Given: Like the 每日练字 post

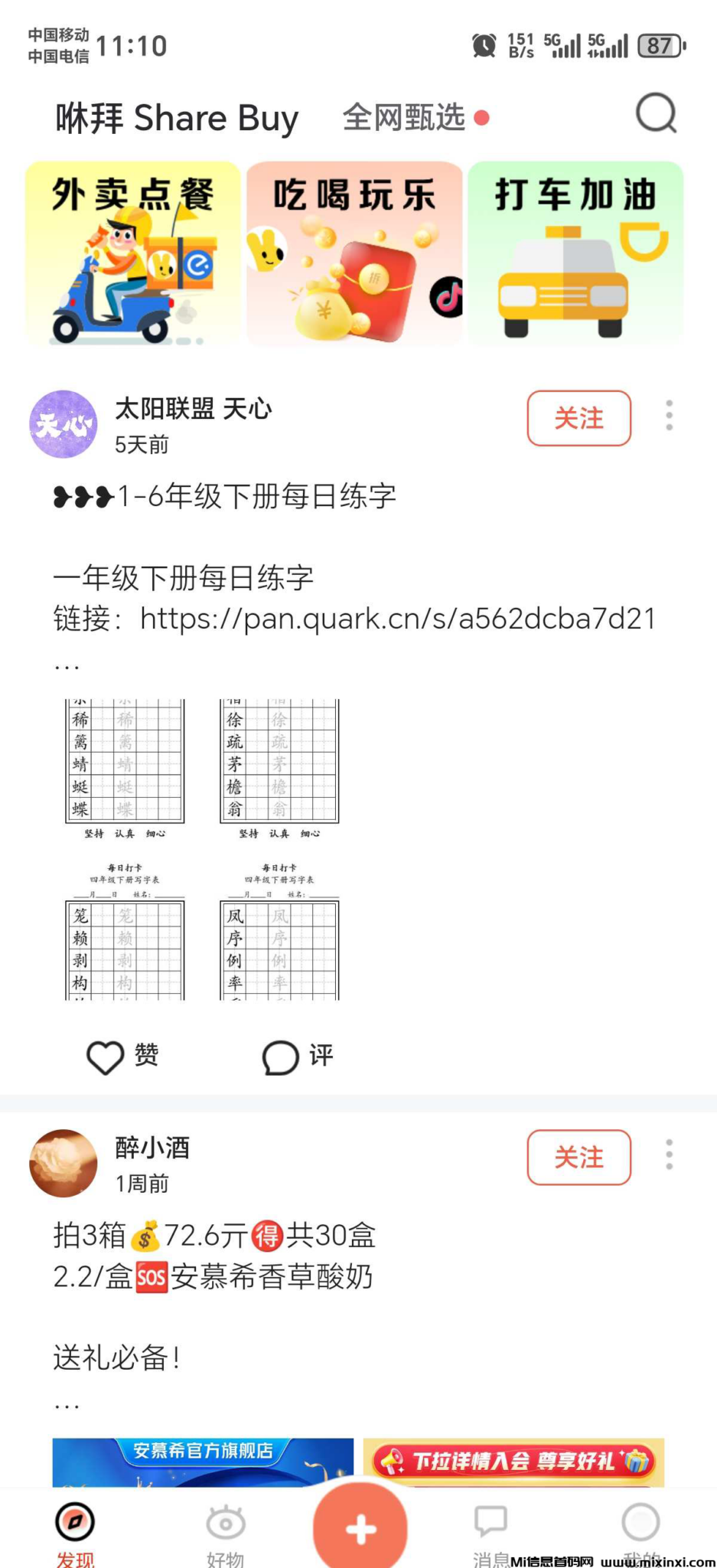Looking at the screenshot, I should coord(122,1057).
